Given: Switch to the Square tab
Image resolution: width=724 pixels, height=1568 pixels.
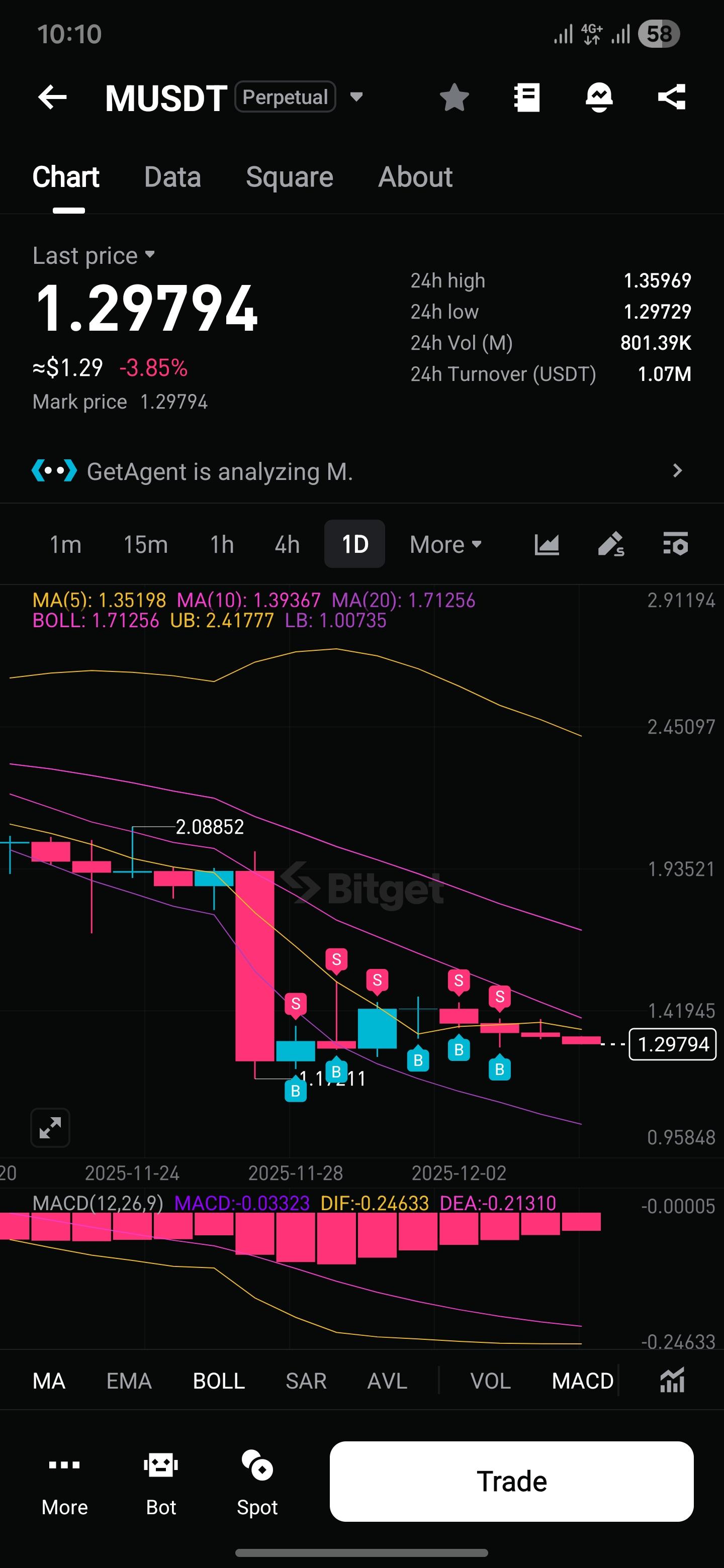Looking at the screenshot, I should (289, 177).
